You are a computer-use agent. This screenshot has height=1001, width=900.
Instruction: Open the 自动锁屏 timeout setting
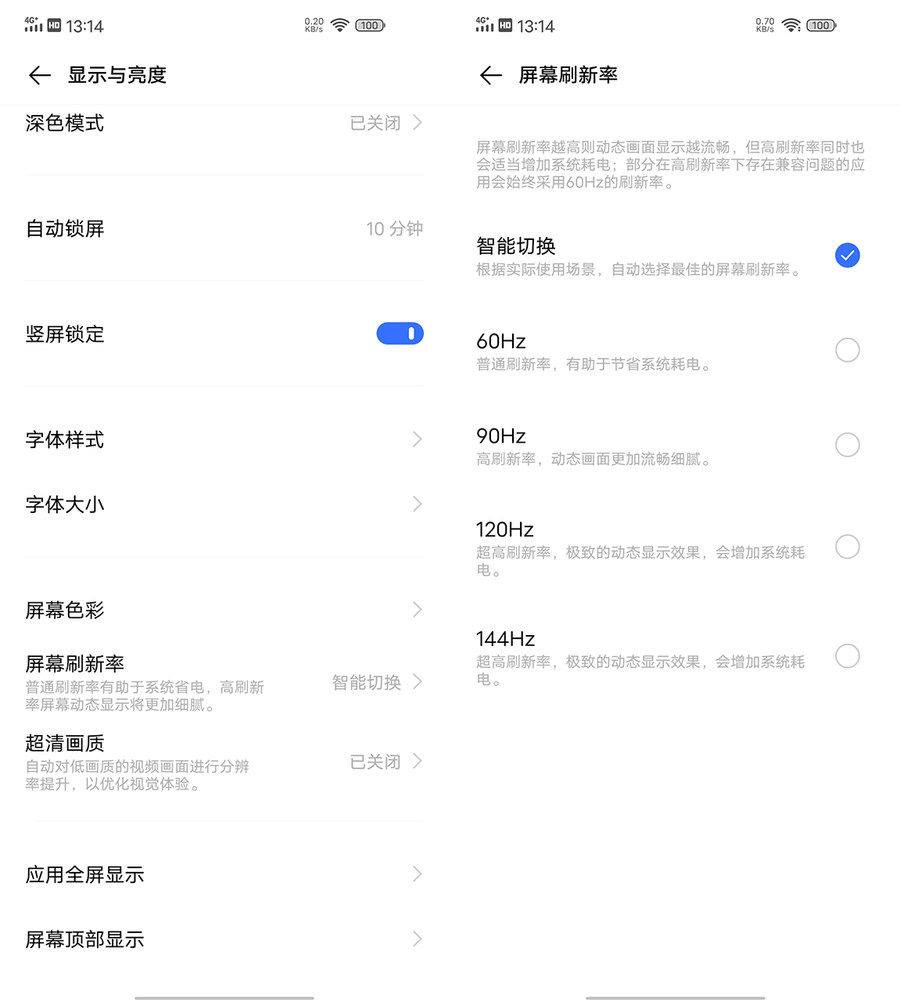[224, 229]
